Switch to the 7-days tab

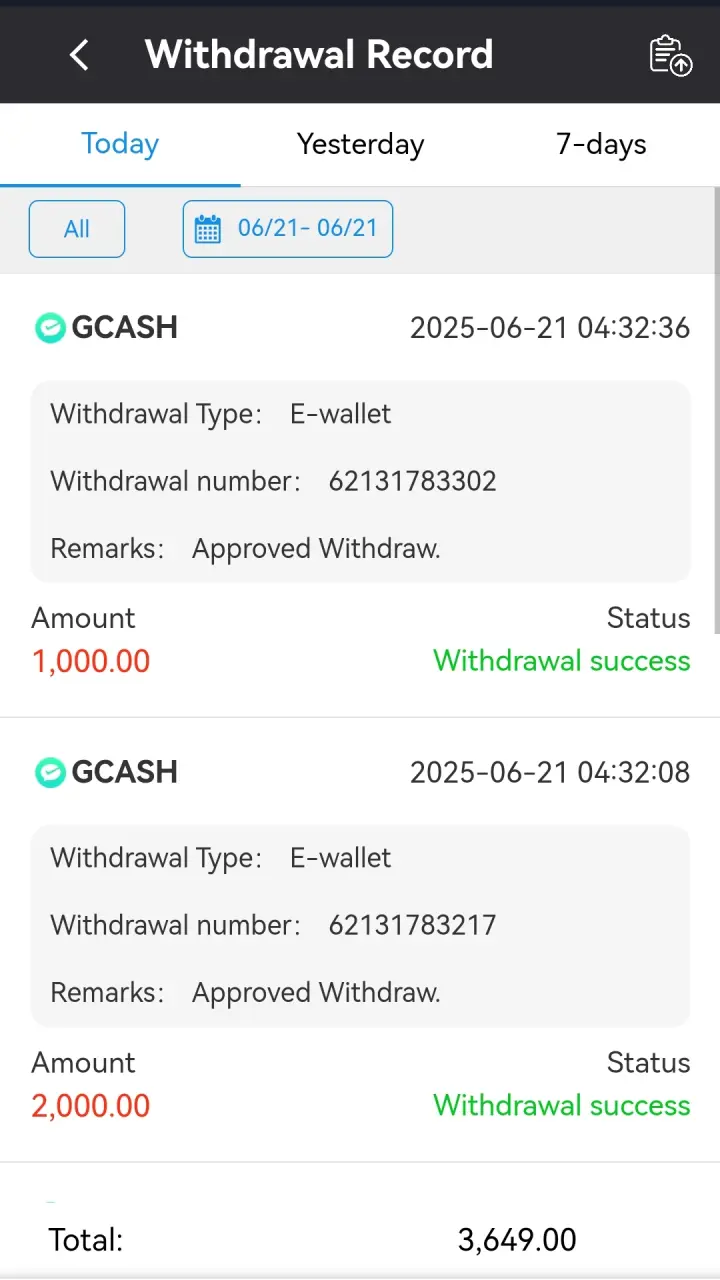601,144
